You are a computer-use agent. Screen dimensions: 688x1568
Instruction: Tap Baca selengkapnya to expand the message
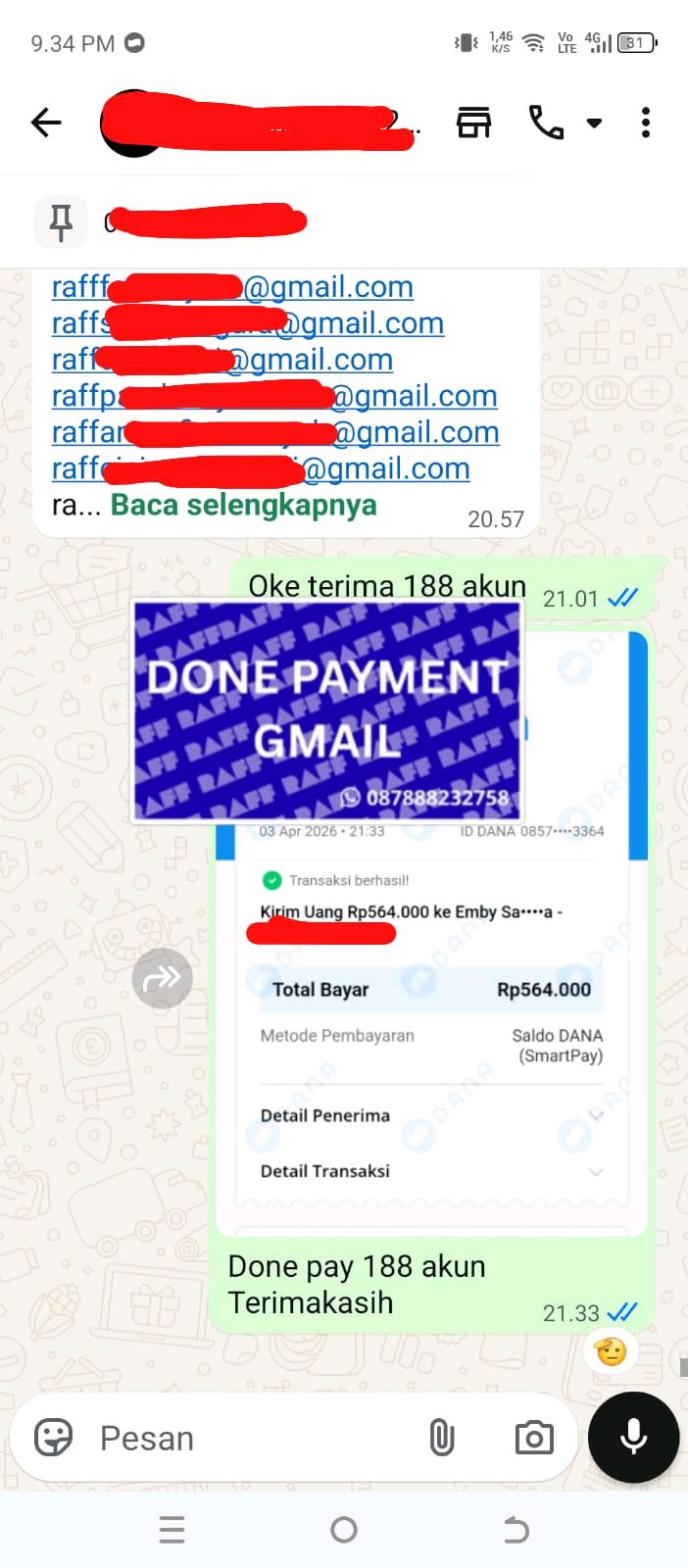243,505
